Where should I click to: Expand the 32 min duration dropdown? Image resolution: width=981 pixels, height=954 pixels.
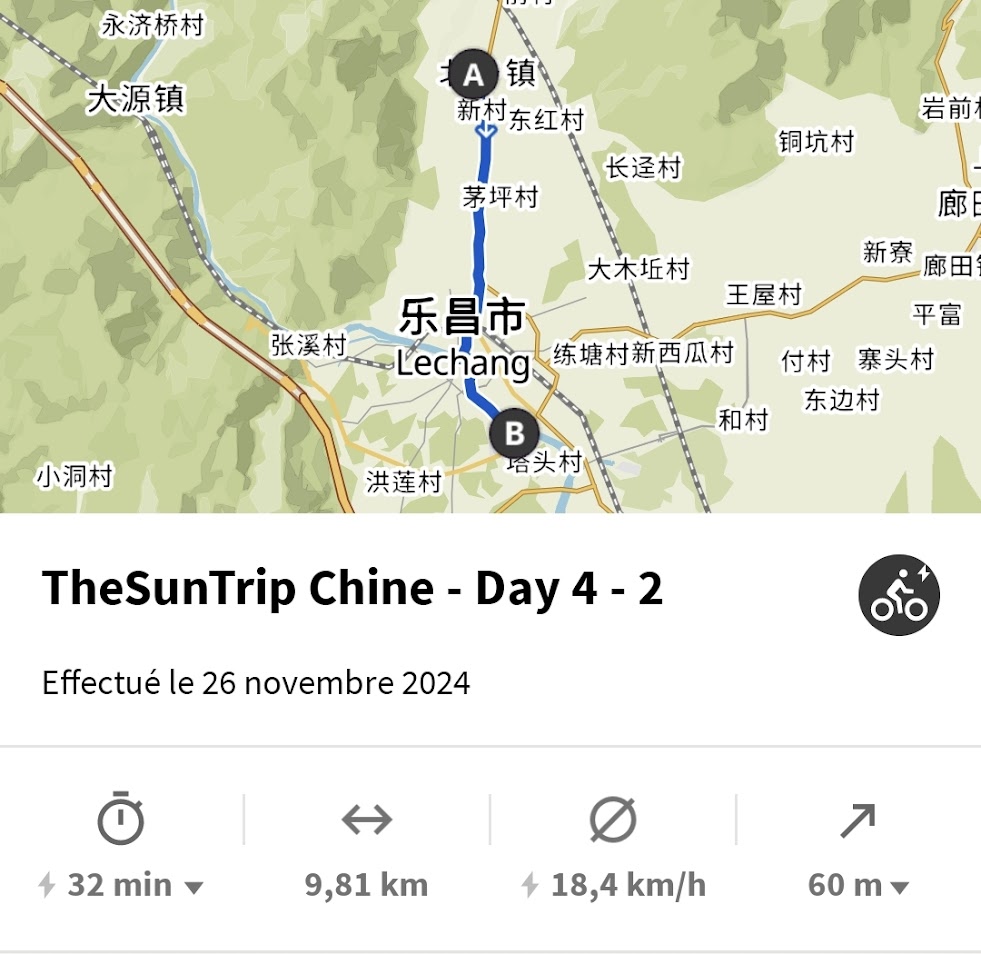tap(194, 887)
